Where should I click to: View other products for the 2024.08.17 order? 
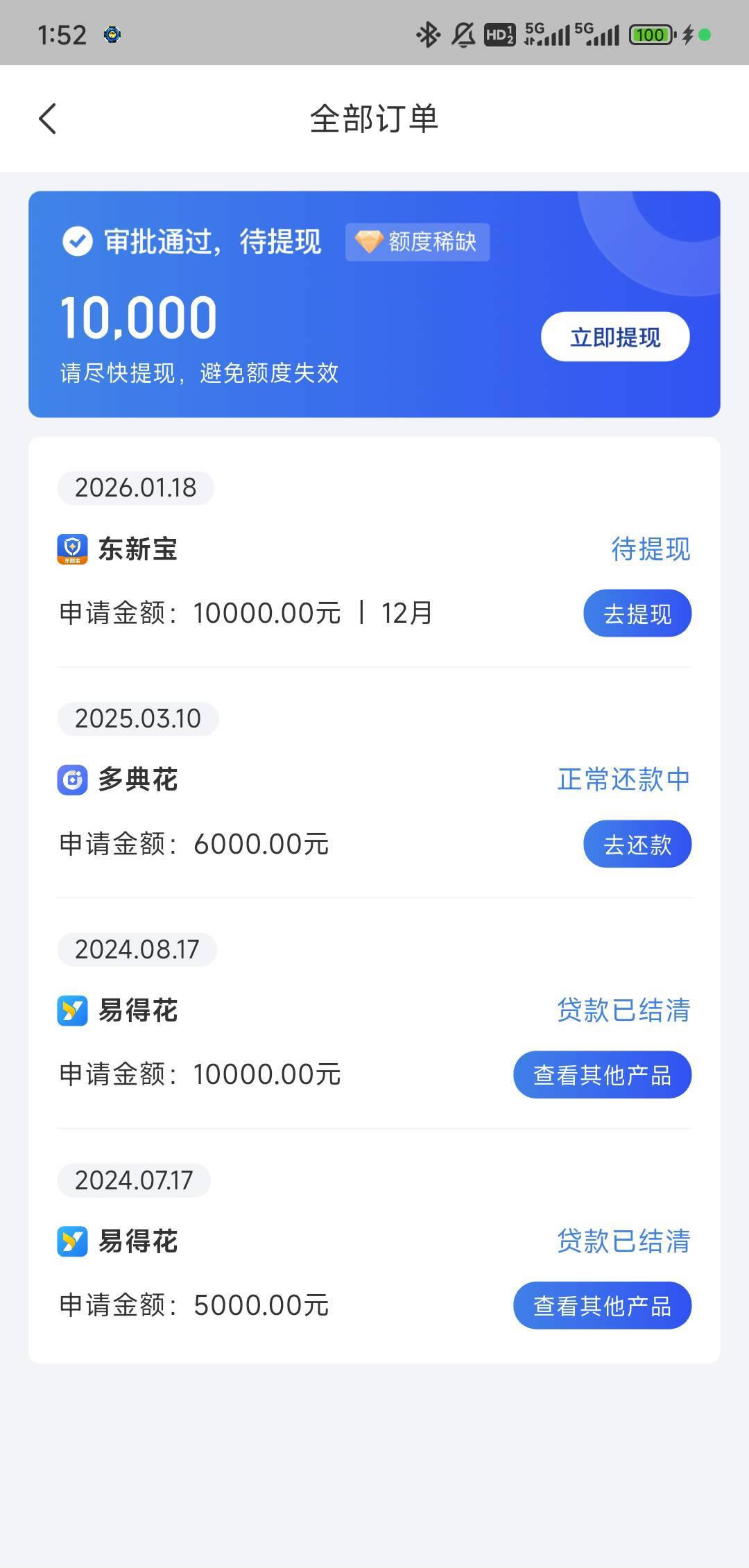pos(602,1075)
